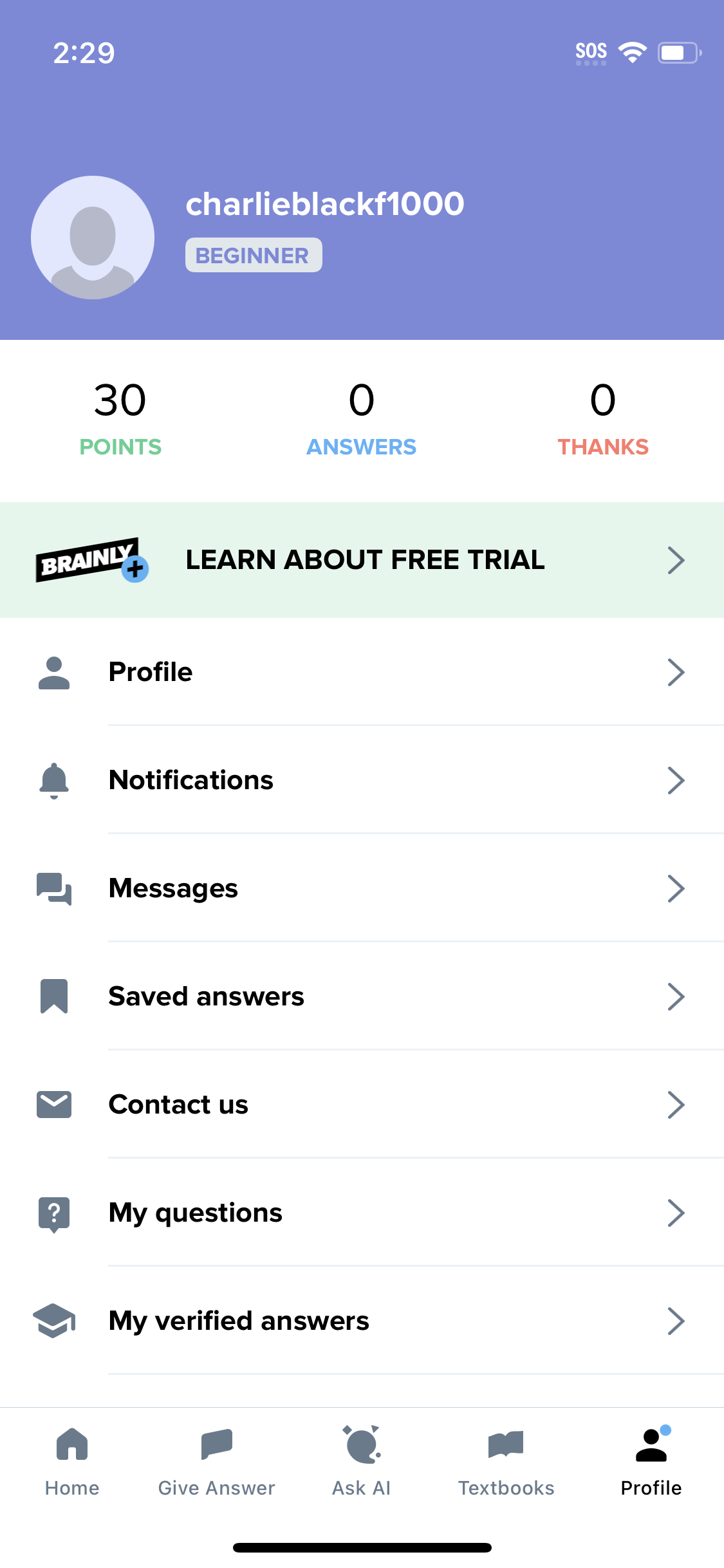Tap the Ask AI robot icon
Viewport: 724px width, 1568px height.
pos(361,1444)
